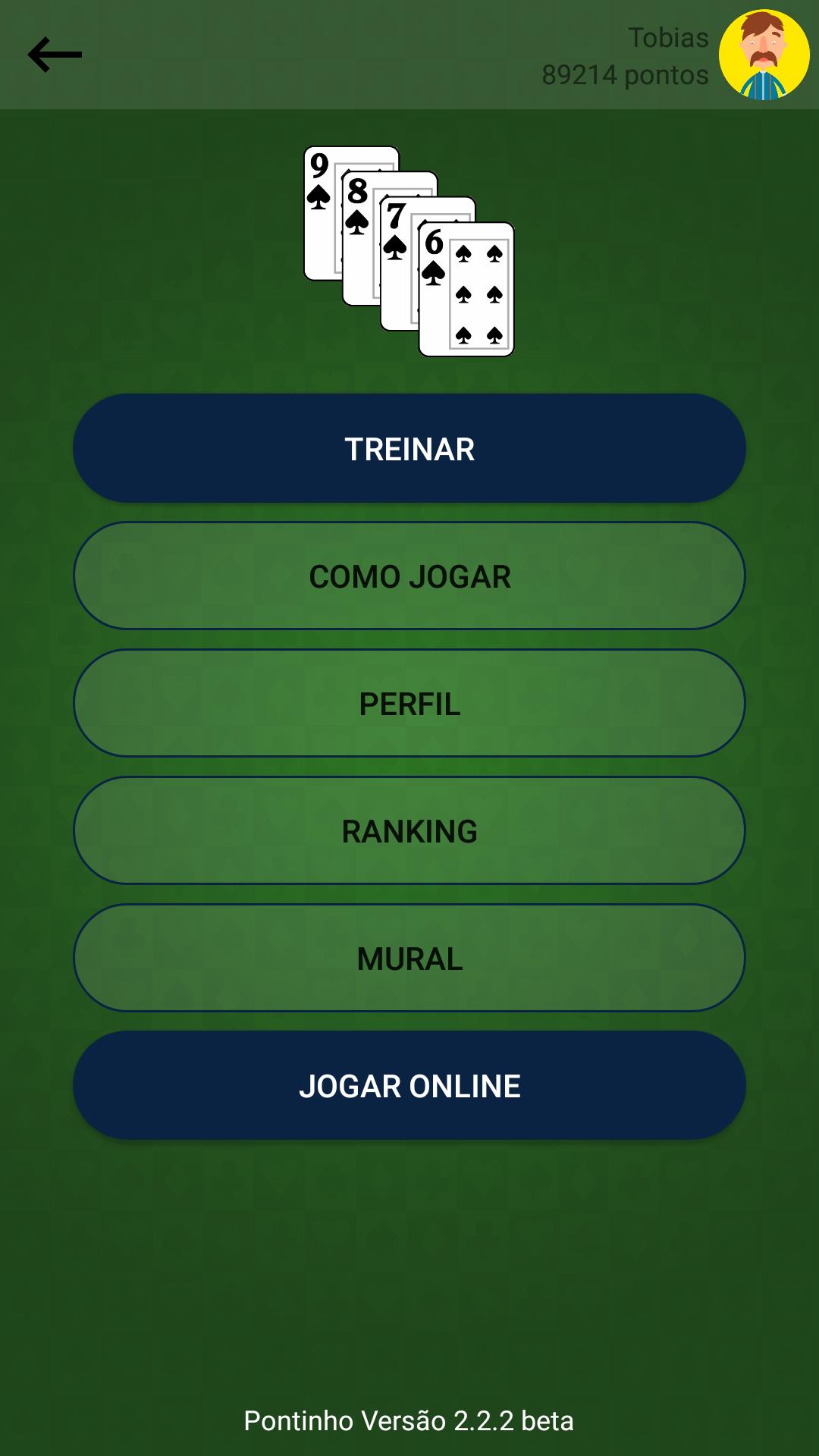Image resolution: width=819 pixels, height=1456 pixels.
Task: Open the COMO JOGAR instructions
Action: pos(409,576)
